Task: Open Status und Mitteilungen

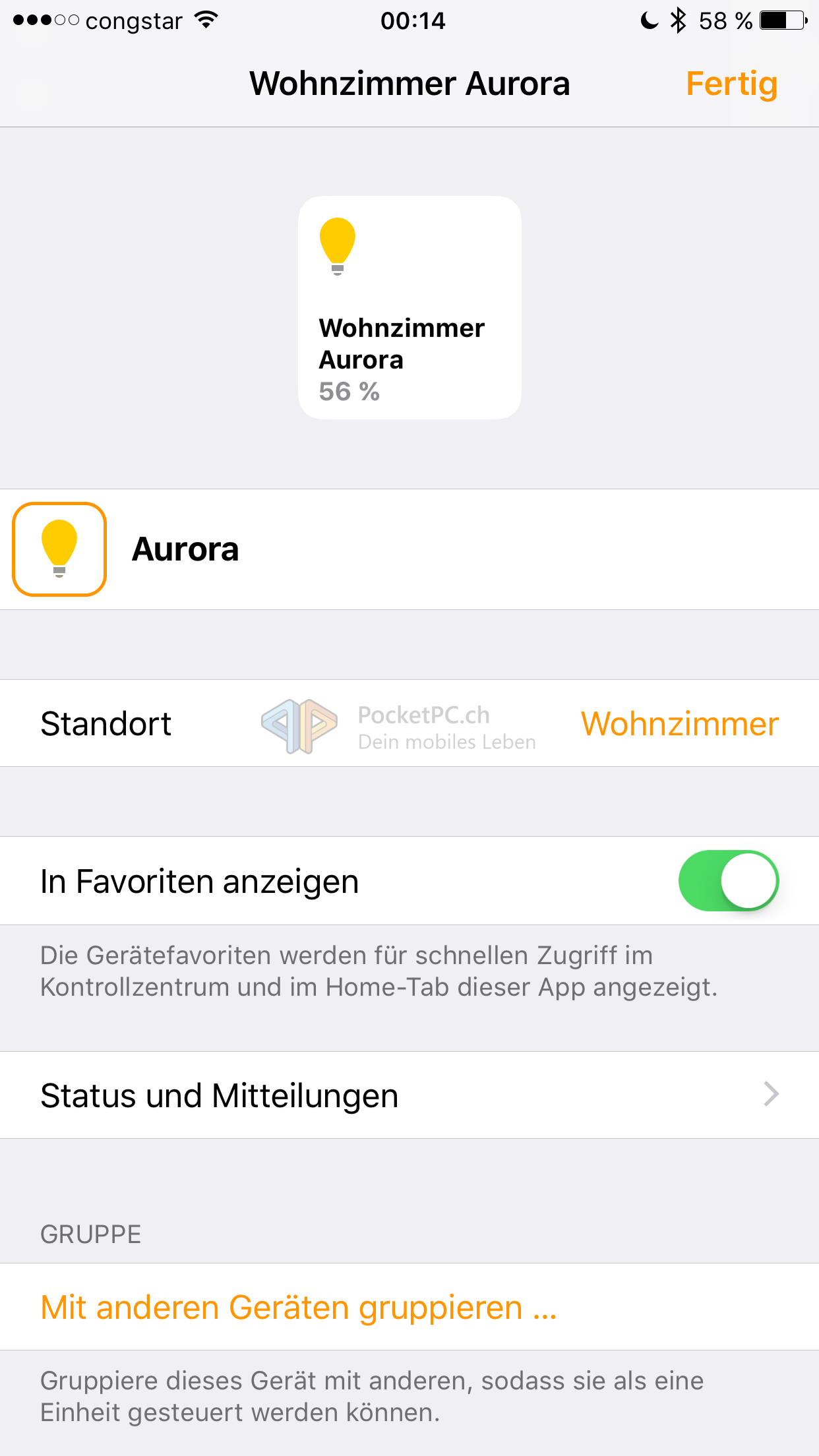Action: coord(409,1095)
